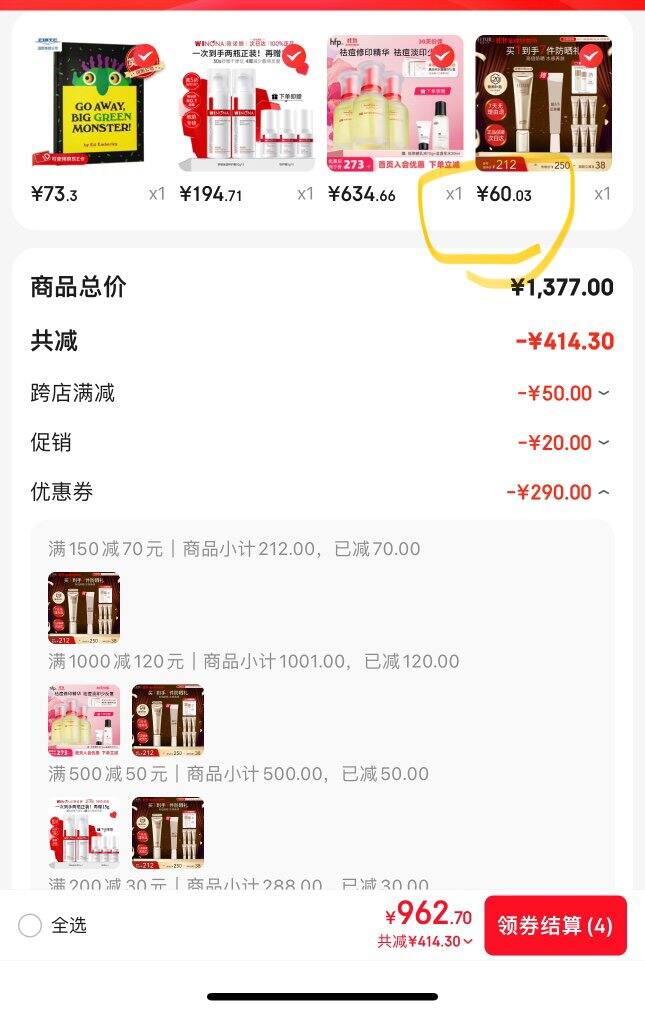Tap the 领券结算 (4) checkout button
This screenshot has width=645, height=1013.
pyautogui.click(x=555, y=925)
